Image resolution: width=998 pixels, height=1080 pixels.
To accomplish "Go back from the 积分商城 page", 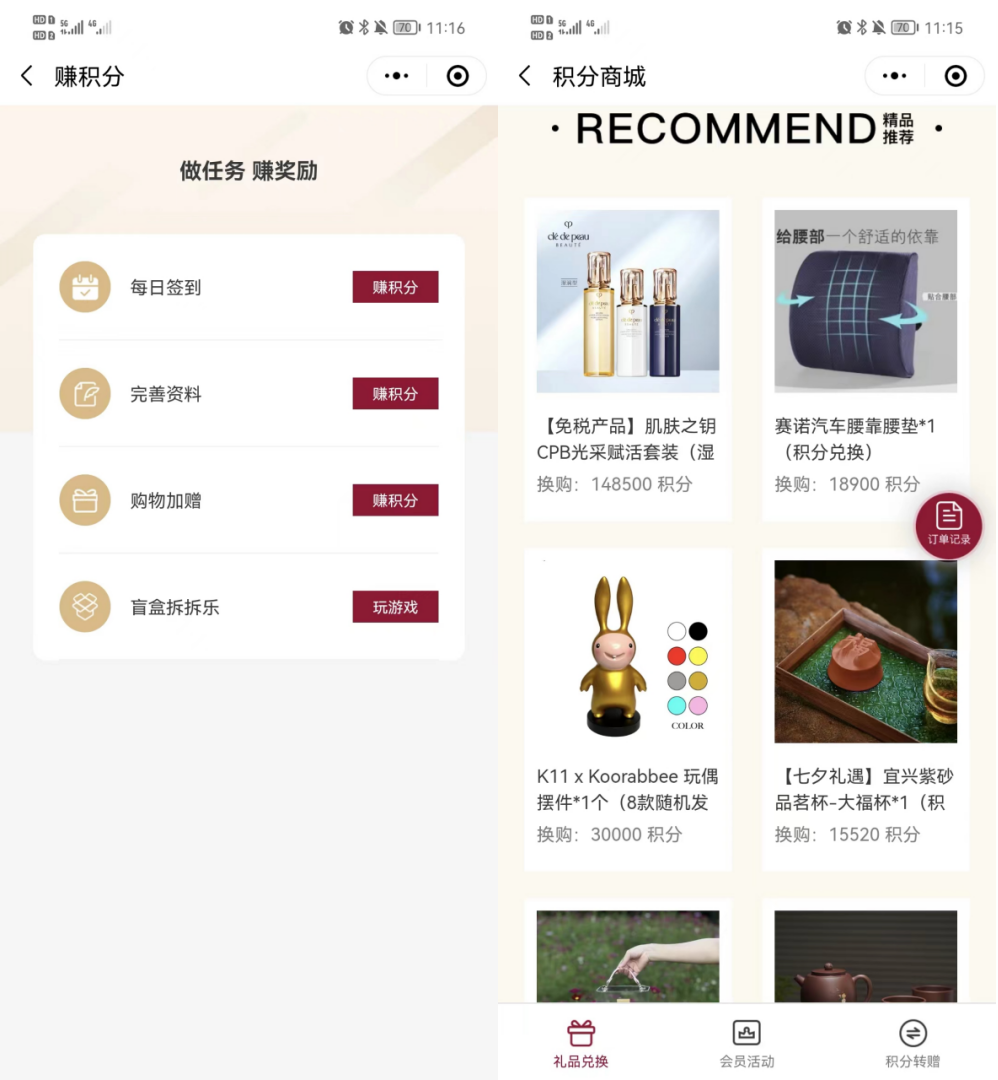I will point(525,76).
